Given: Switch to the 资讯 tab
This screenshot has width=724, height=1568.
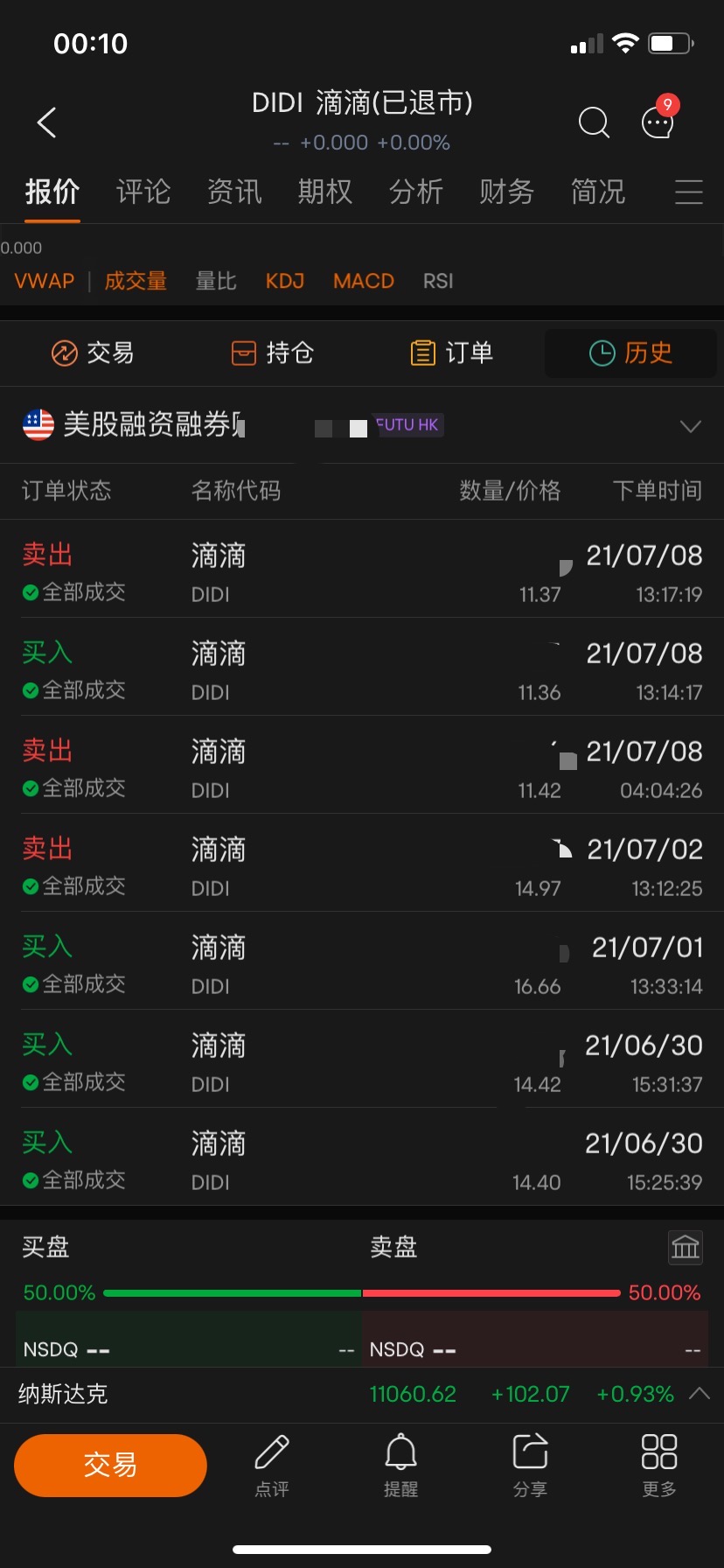Looking at the screenshot, I should [x=234, y=192].
